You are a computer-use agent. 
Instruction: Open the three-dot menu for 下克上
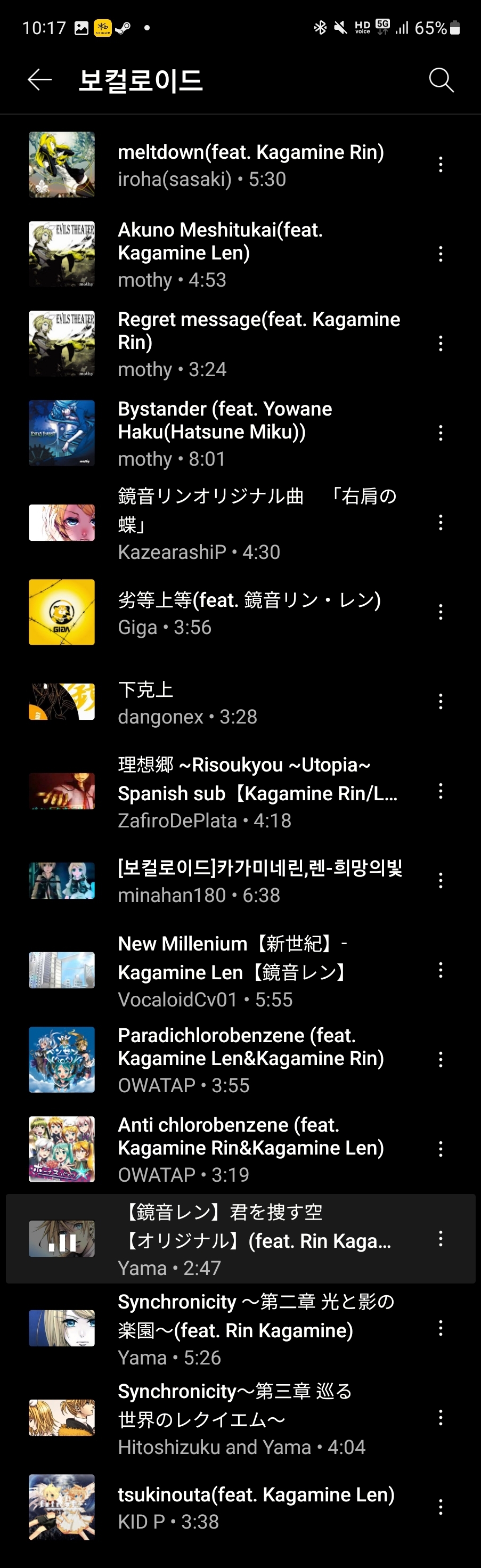(x=440, y=701)
